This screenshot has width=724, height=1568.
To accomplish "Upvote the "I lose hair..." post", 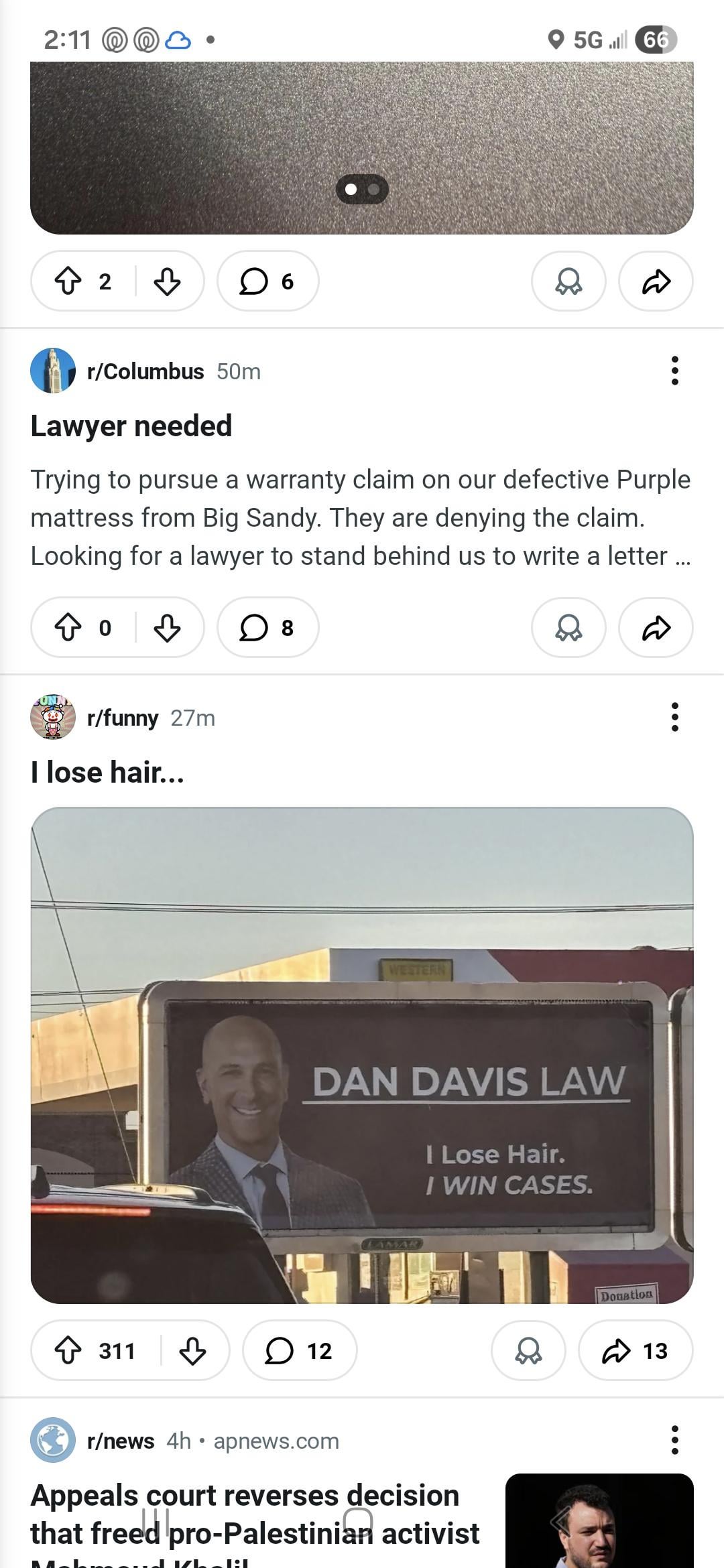I will pos(68,1350).
